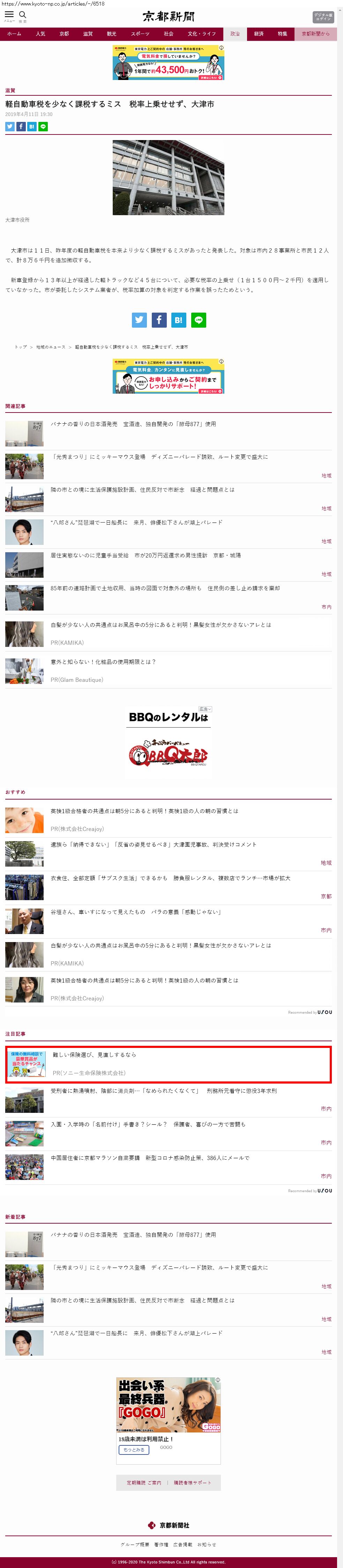The width and height of the screenshot is (343, 1568).
Task: Open the 光秀まつり Mickey Mouse article in related articles
Action: [x=159, y=457]
